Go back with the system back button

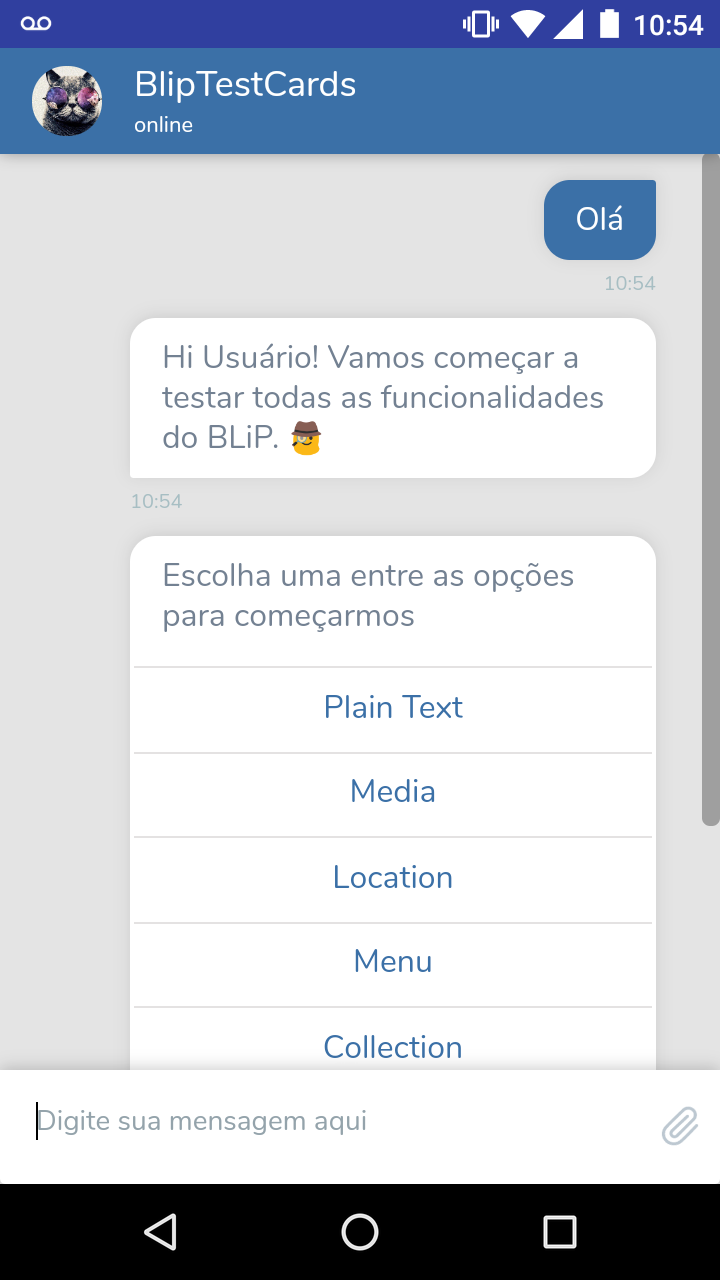coord(160,1232)
